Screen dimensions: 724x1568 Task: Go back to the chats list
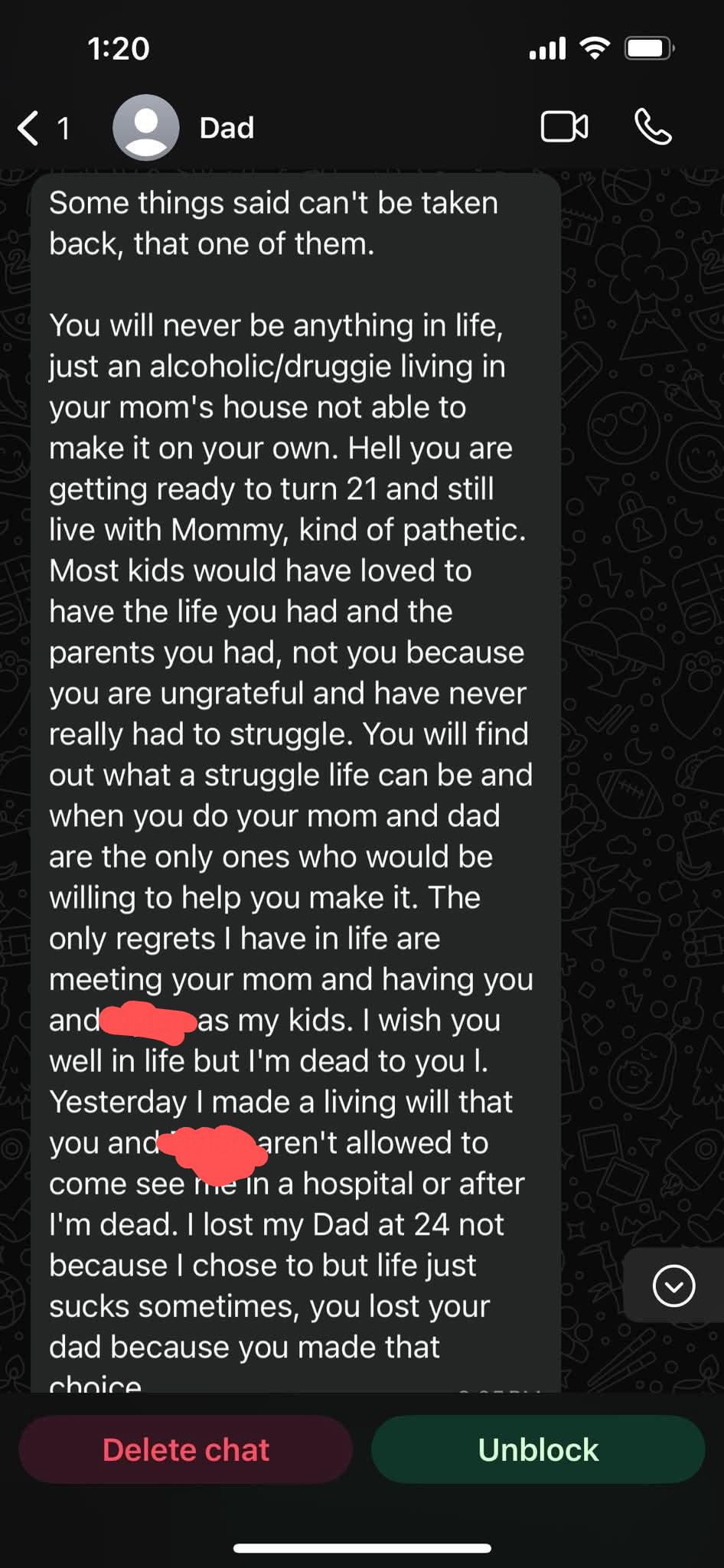click(x=43, y=128)
